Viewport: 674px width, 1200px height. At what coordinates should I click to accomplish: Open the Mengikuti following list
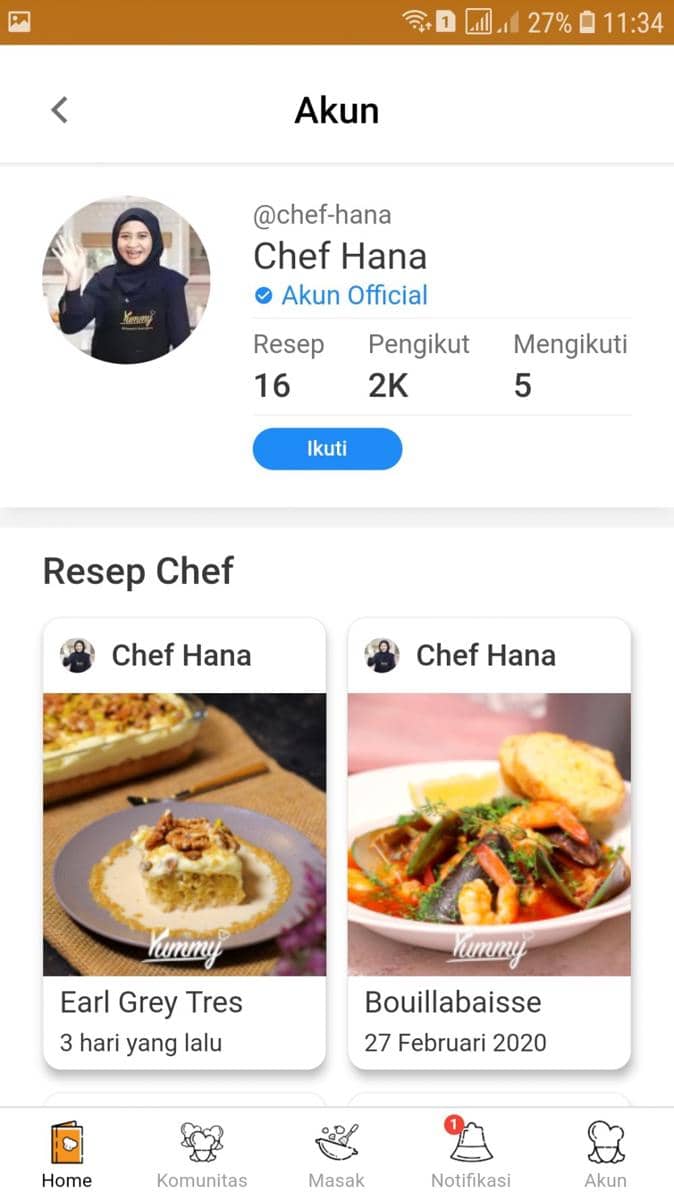[x=569, y=366]
